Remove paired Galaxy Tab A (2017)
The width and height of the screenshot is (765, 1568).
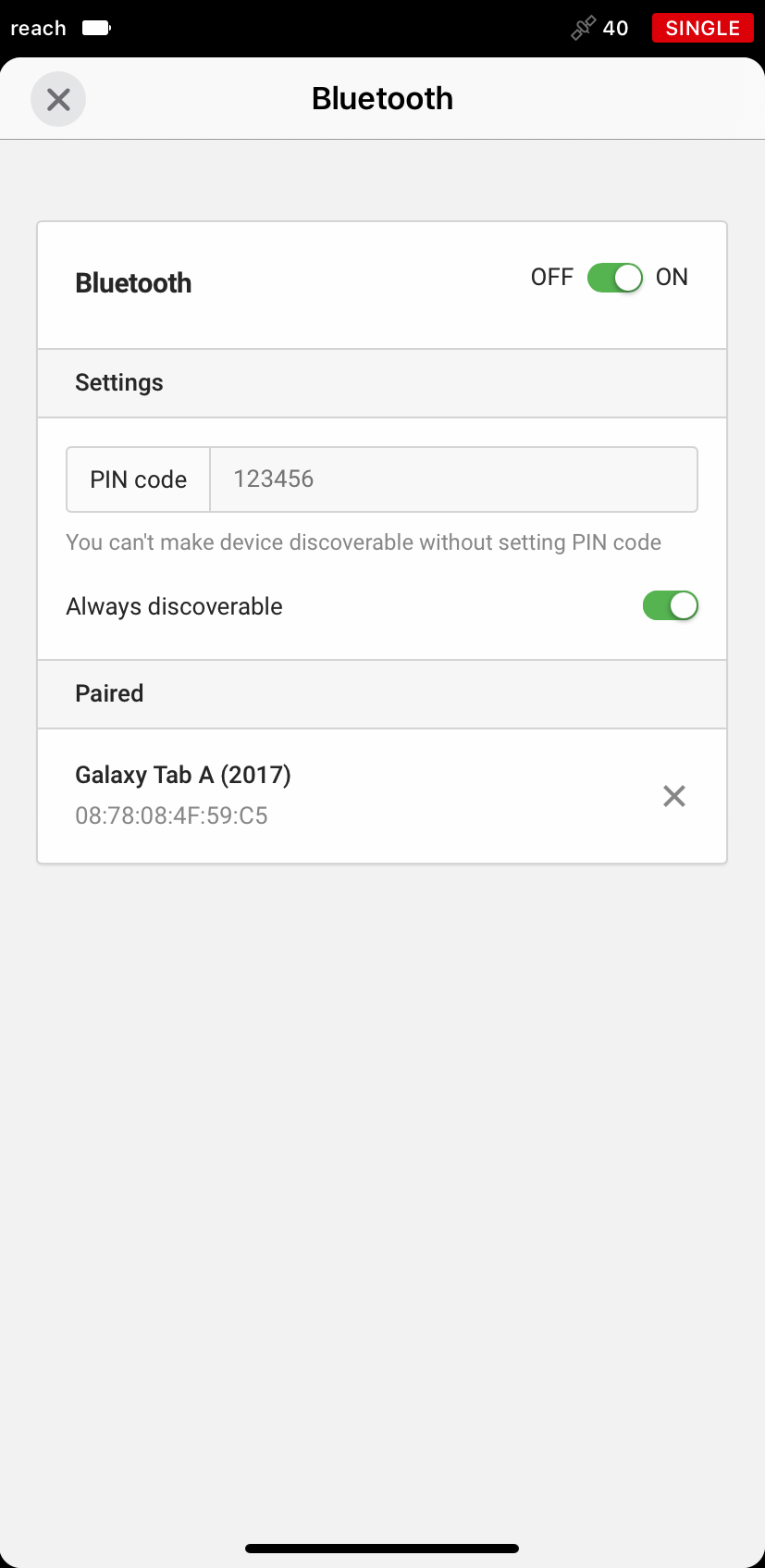pos(674,796)
